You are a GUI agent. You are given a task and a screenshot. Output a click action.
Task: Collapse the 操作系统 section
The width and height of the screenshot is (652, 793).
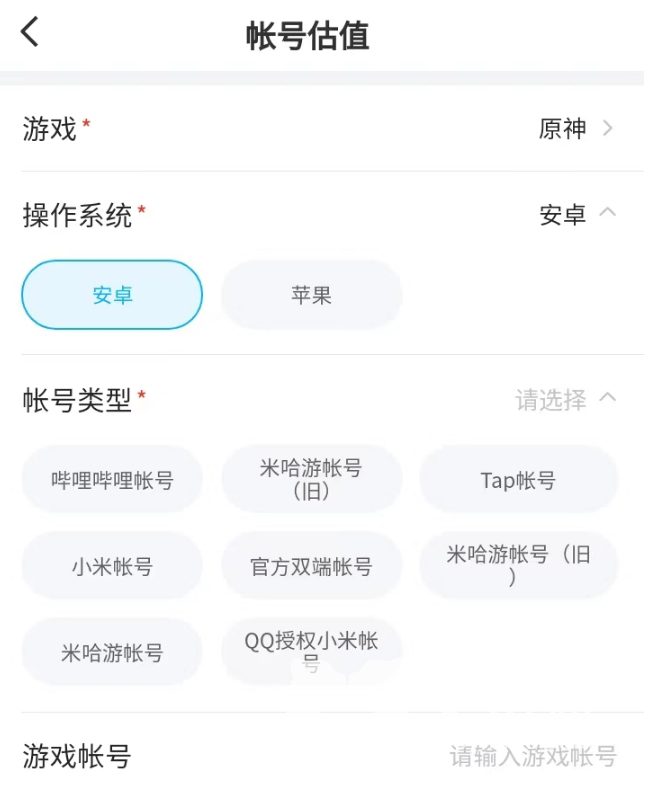point(607,213)
